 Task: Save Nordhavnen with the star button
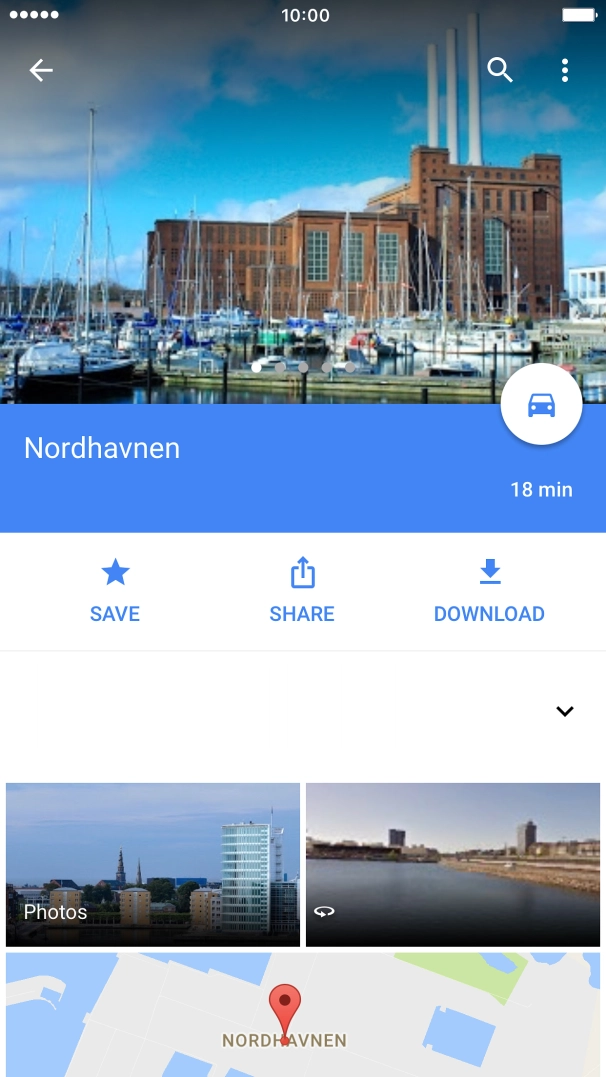tap(115, 591)
